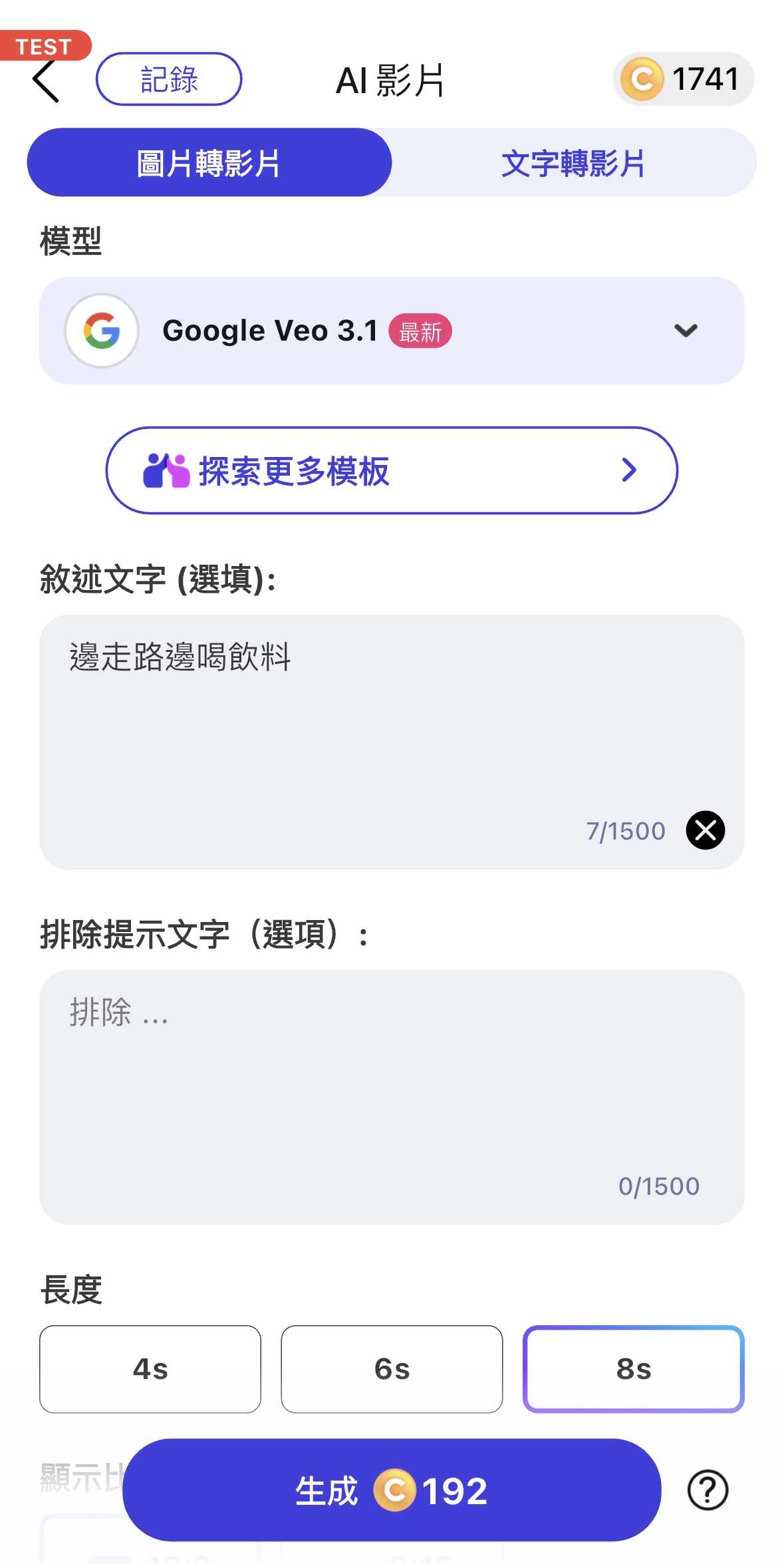Go back using the top-left arrow
This screenshot has width=784, height=1564.
point(46,81)
